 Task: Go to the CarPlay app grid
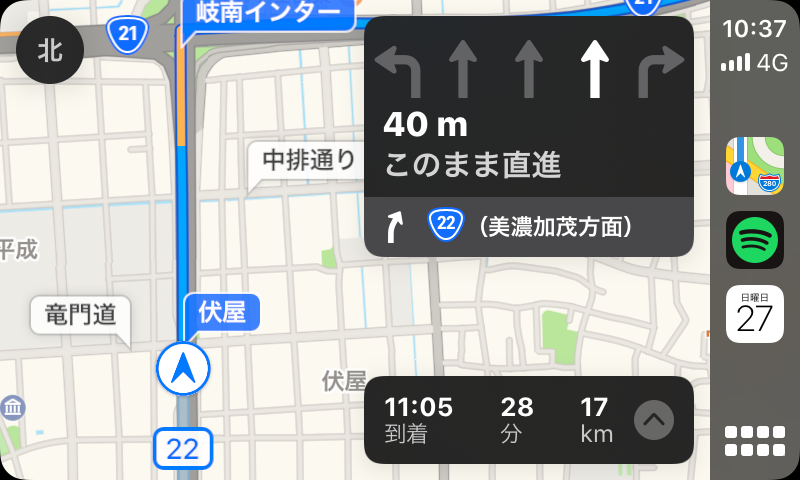(755, 441)
